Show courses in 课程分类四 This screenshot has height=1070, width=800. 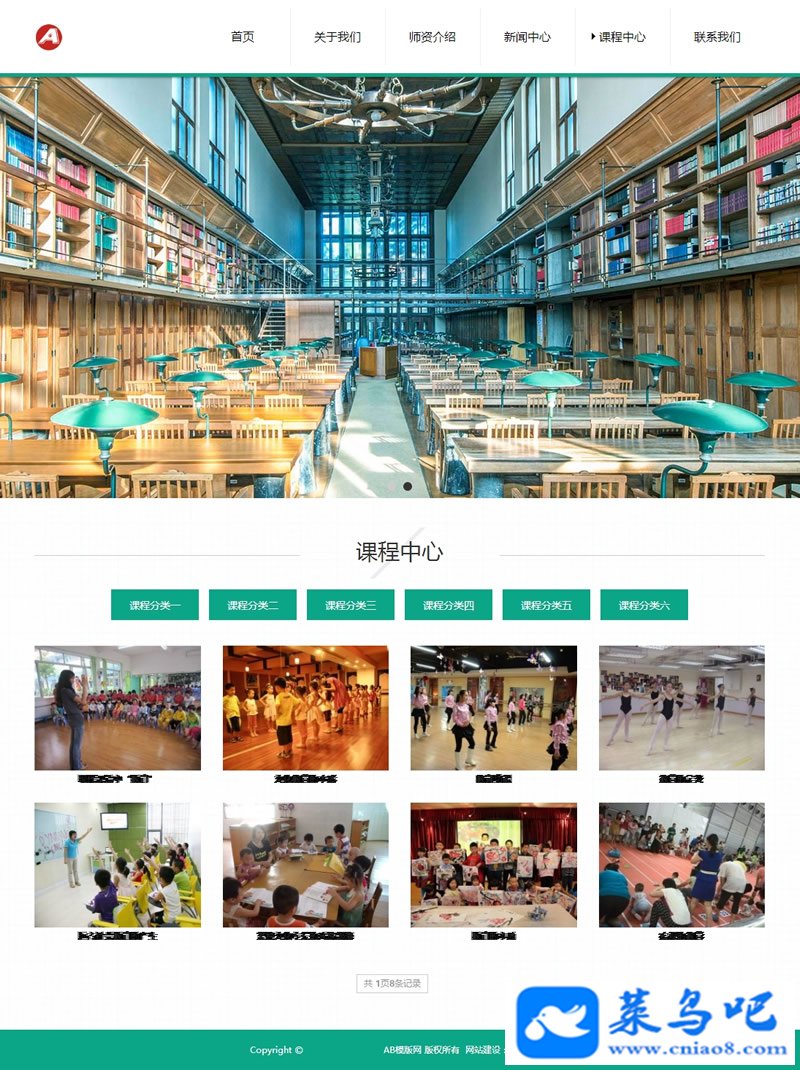point(448,605)
